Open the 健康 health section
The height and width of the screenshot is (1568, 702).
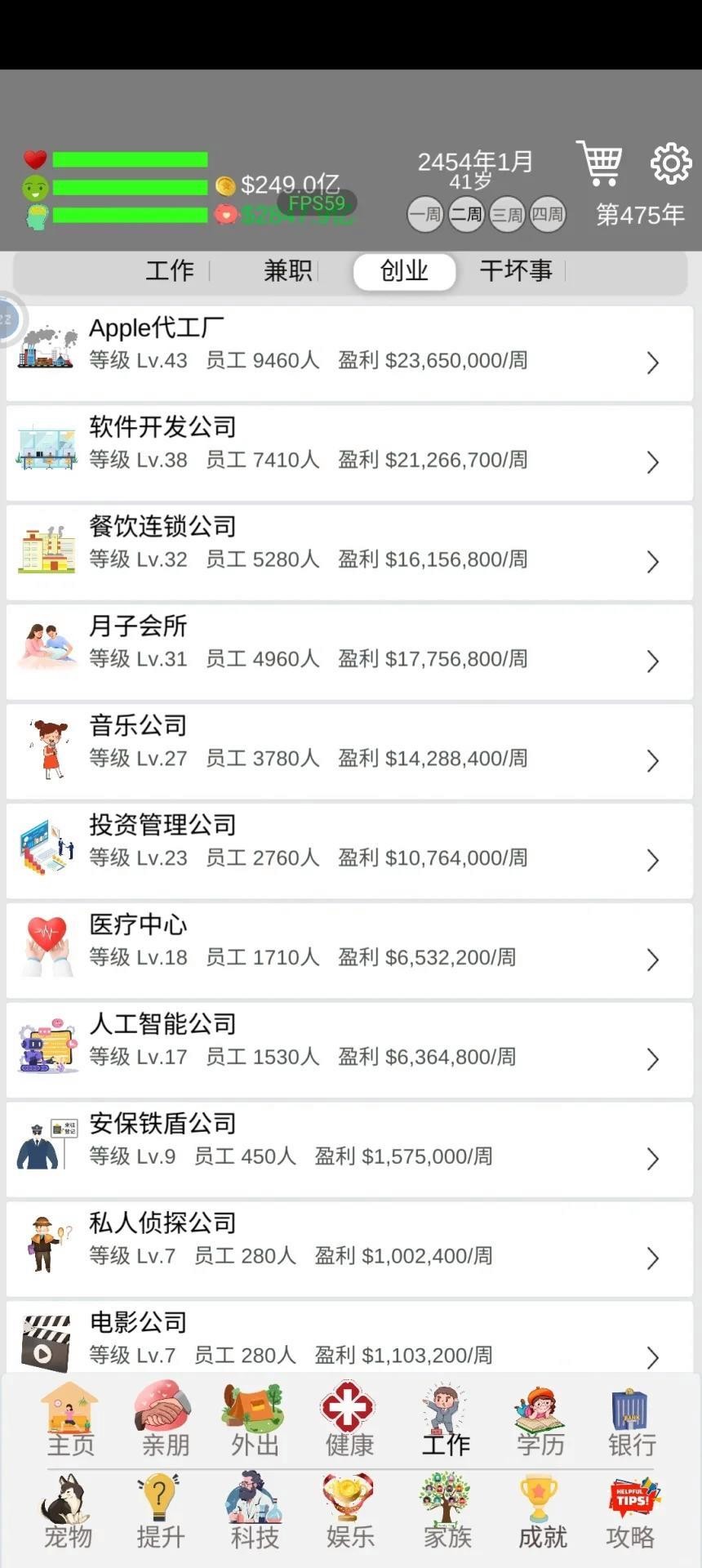click(x=349, y=1419)
